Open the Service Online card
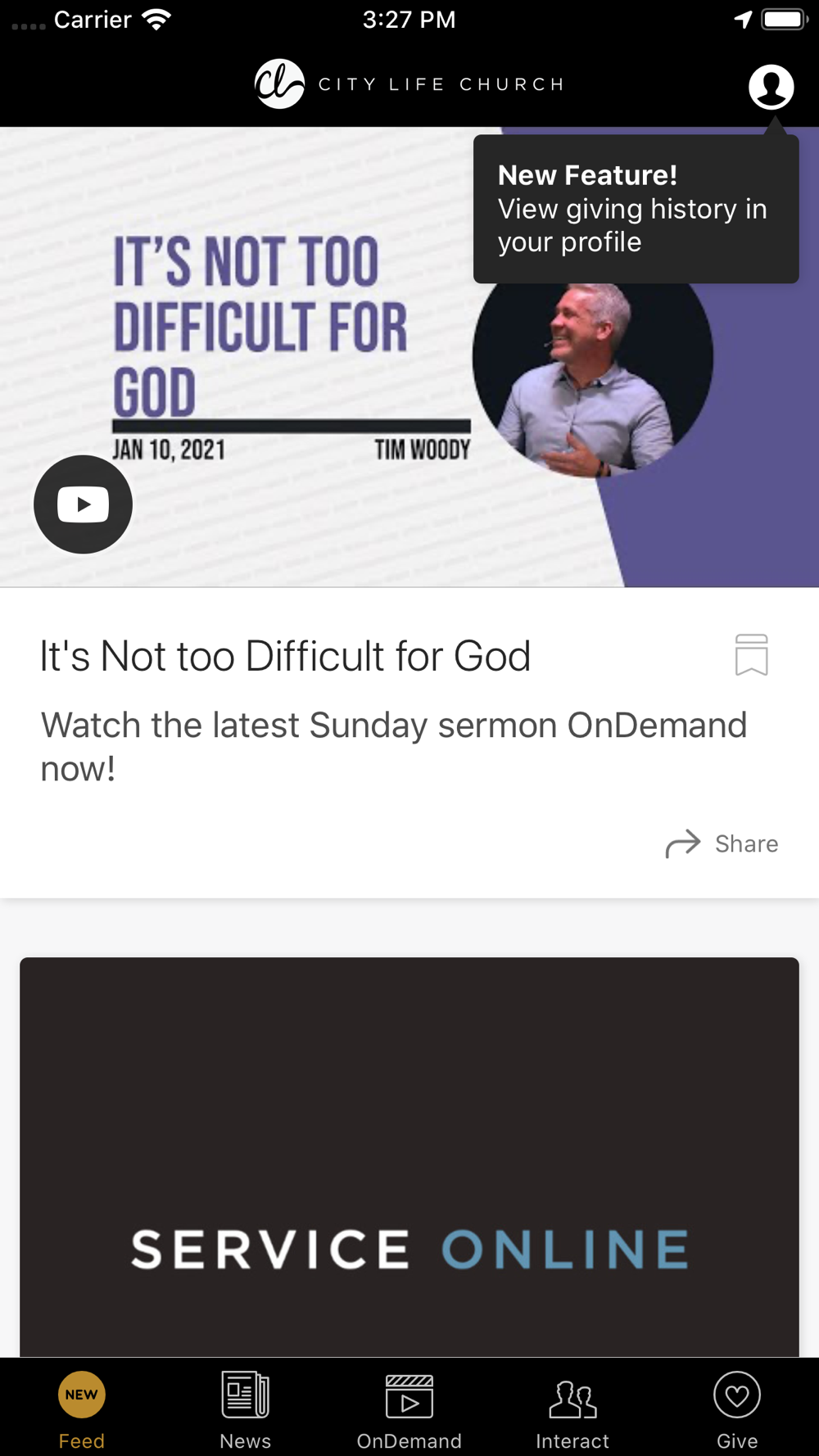 409,1156
